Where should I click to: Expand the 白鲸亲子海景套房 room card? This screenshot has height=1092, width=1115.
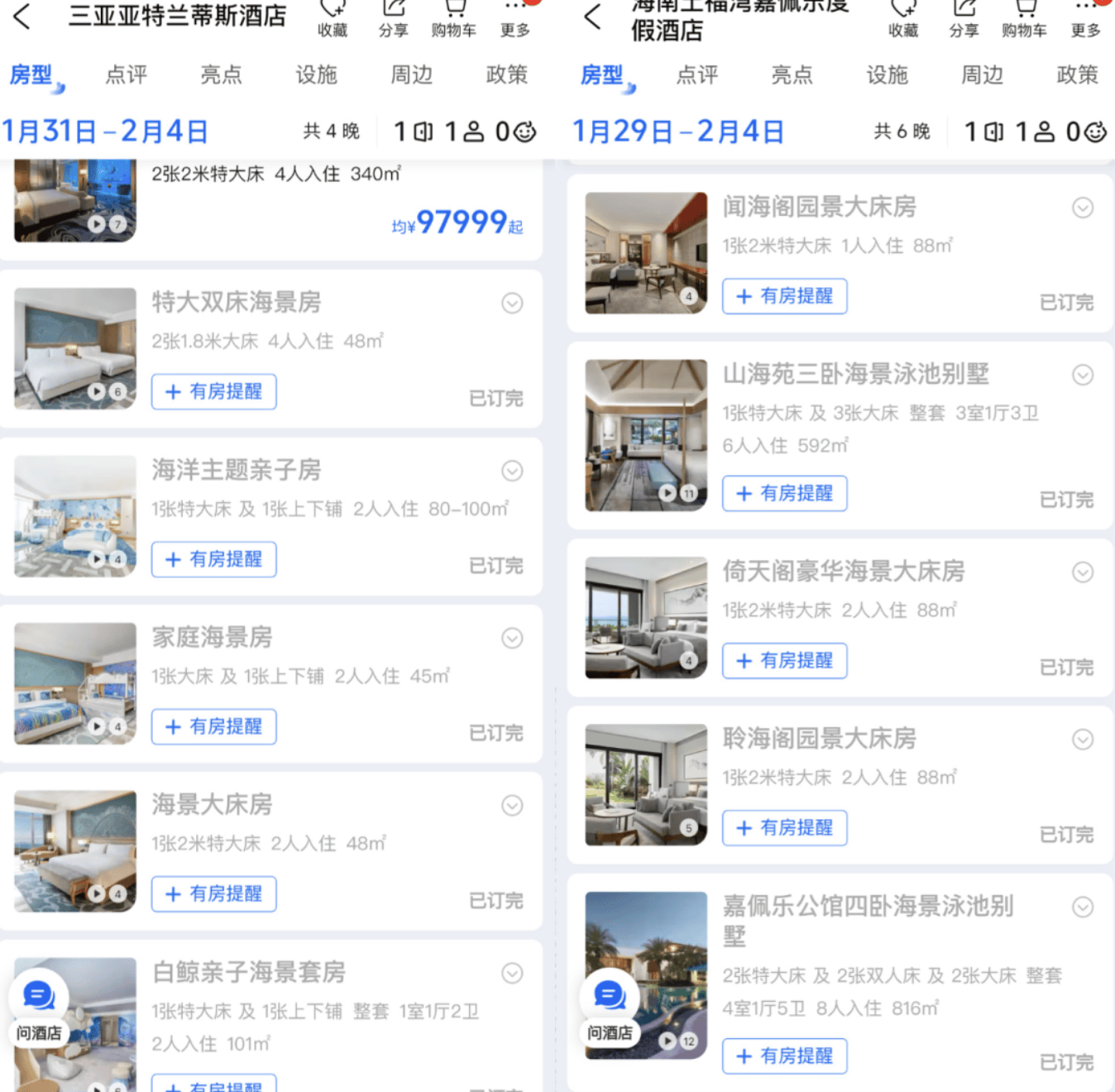[512, 974]
